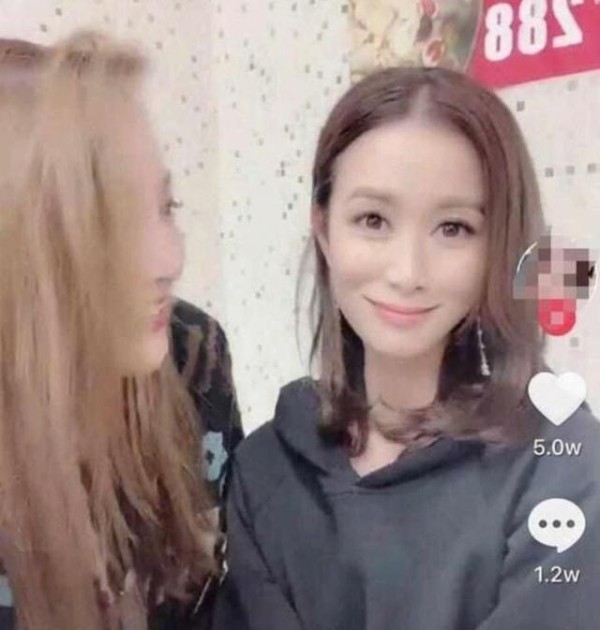Open the comments with 1.2w count
This screenshot has height=630, width=600.
tap(556, 526)
